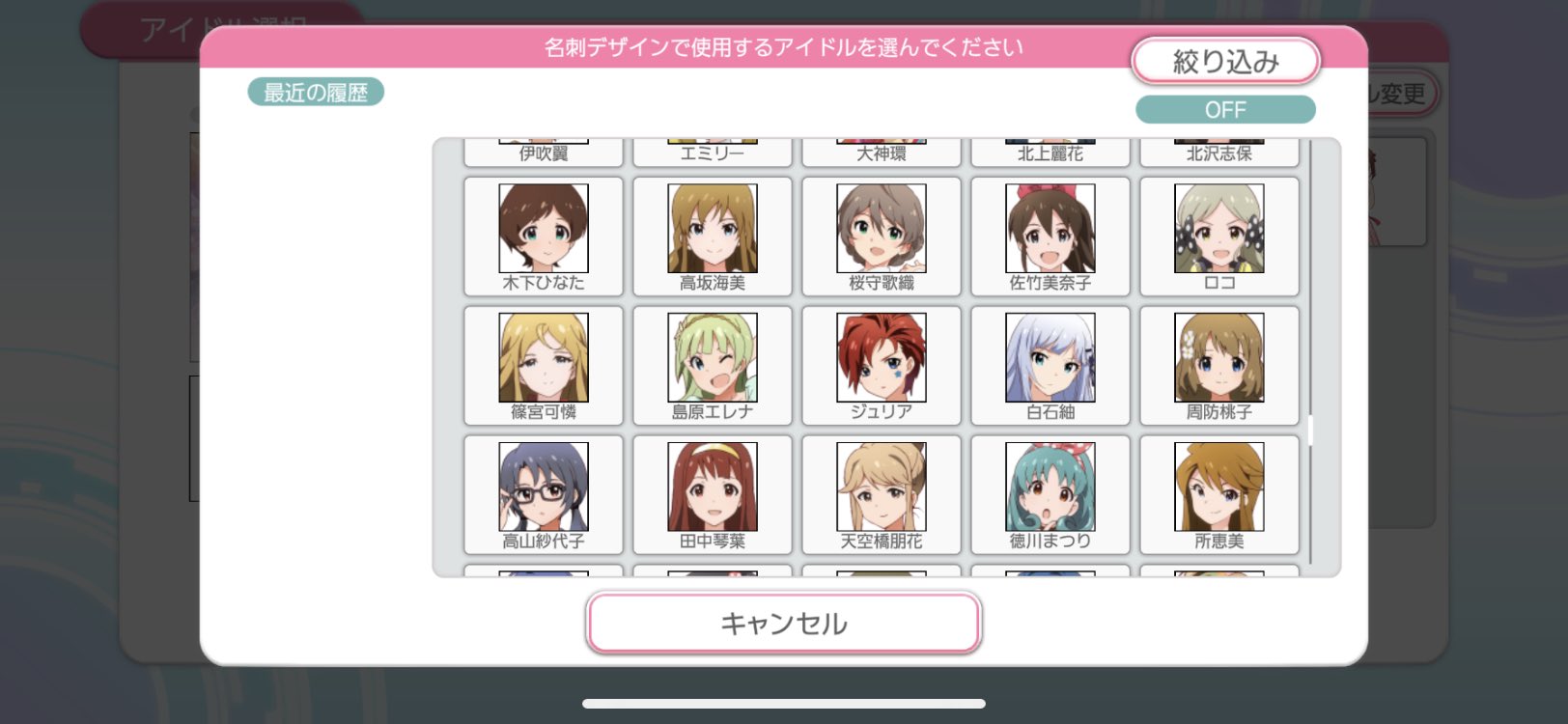Pick idol 田中琴葉
1568x724 pixels.
[x=713, y=494]
